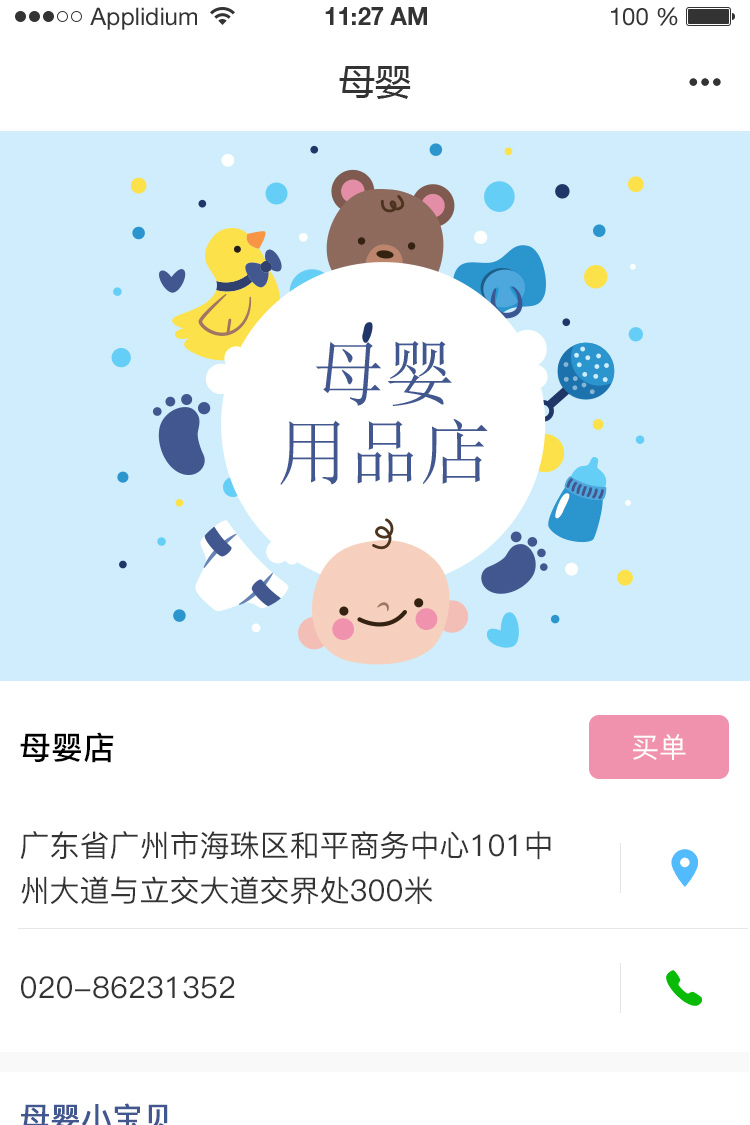Open the 母婴小宝贝 section
The width and height of the screenshot is (750, 1125).
[96, 1113]
